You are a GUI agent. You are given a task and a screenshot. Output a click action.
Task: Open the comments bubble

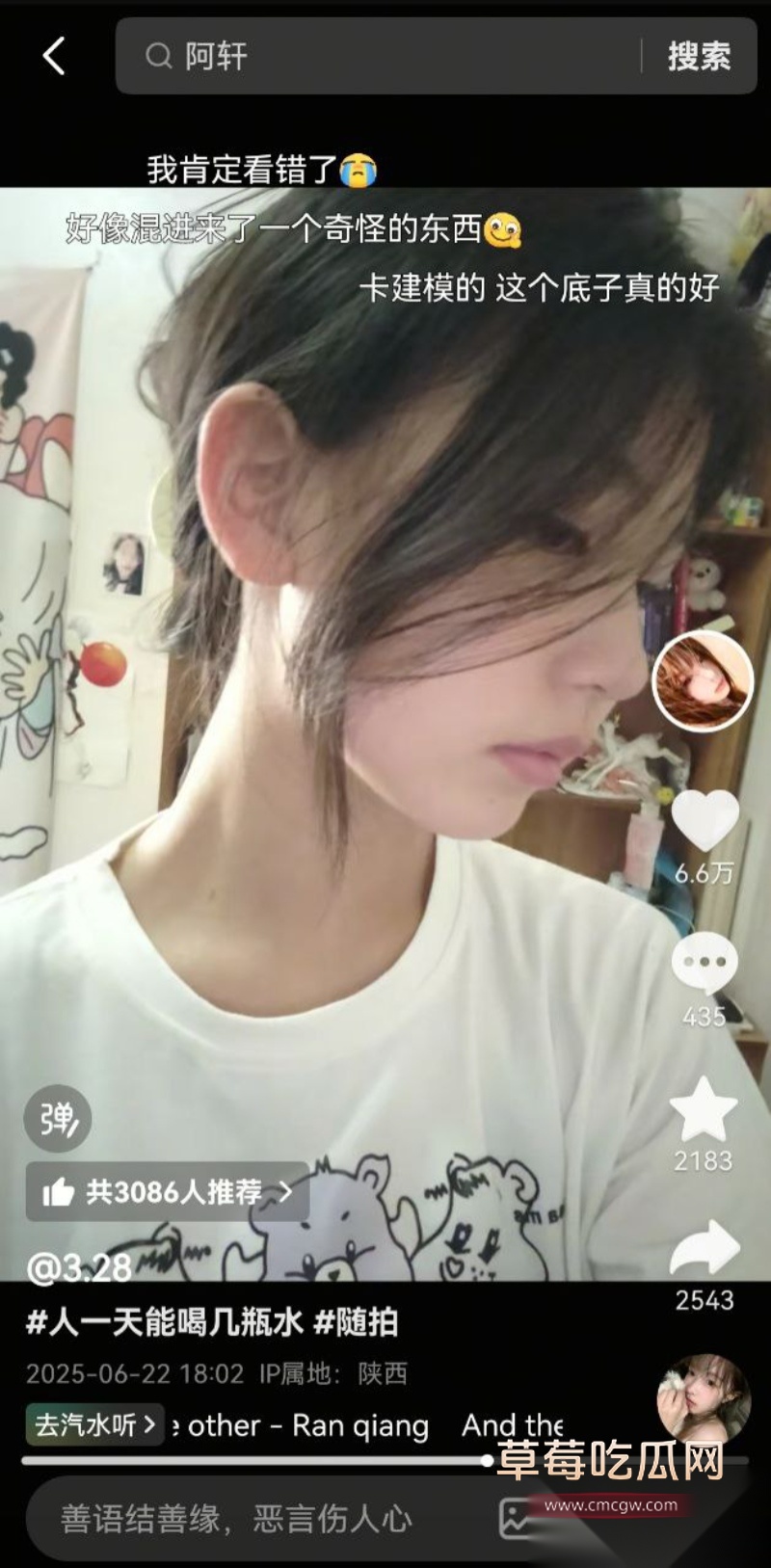pyautogui.click(x=704, y=963)
